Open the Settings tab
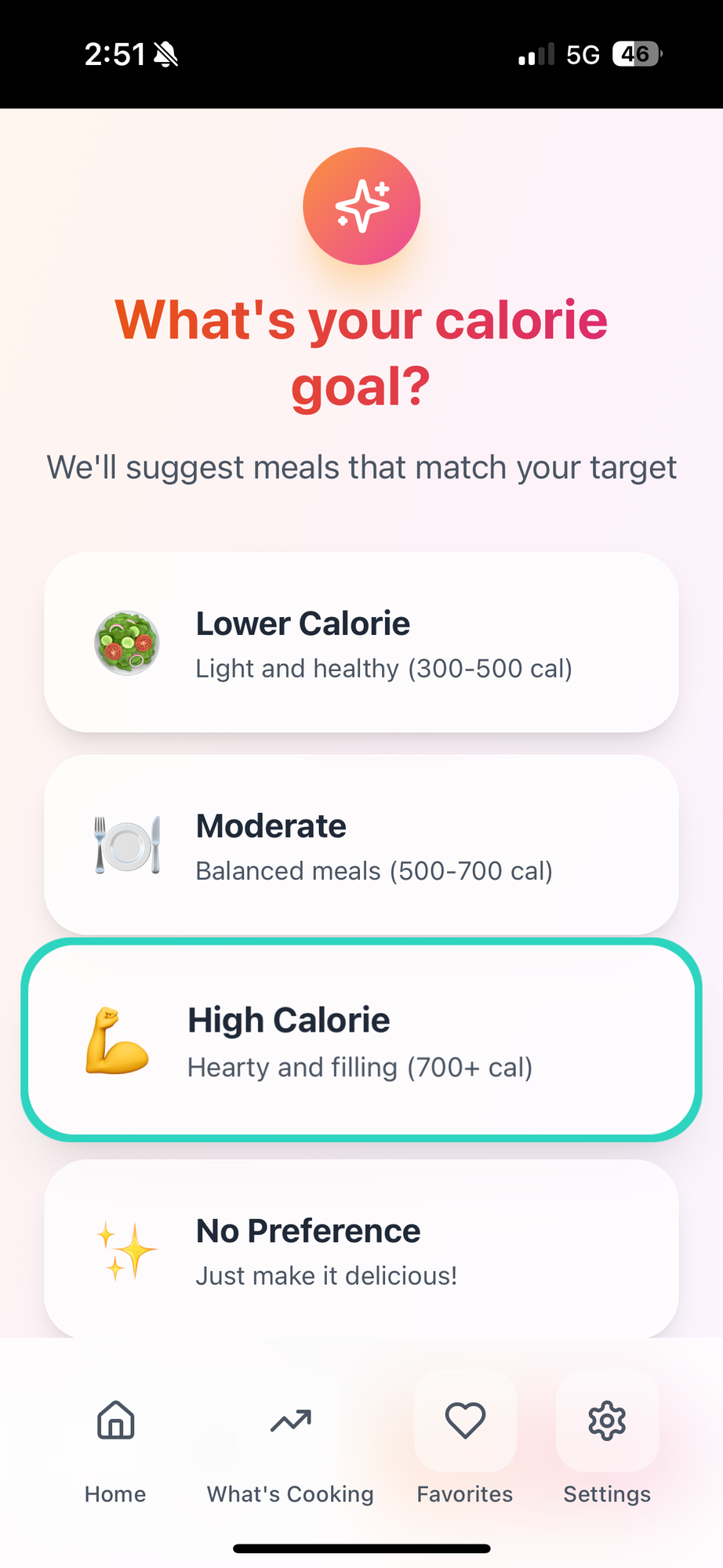723x1568 pixels. pos(607,1443)
